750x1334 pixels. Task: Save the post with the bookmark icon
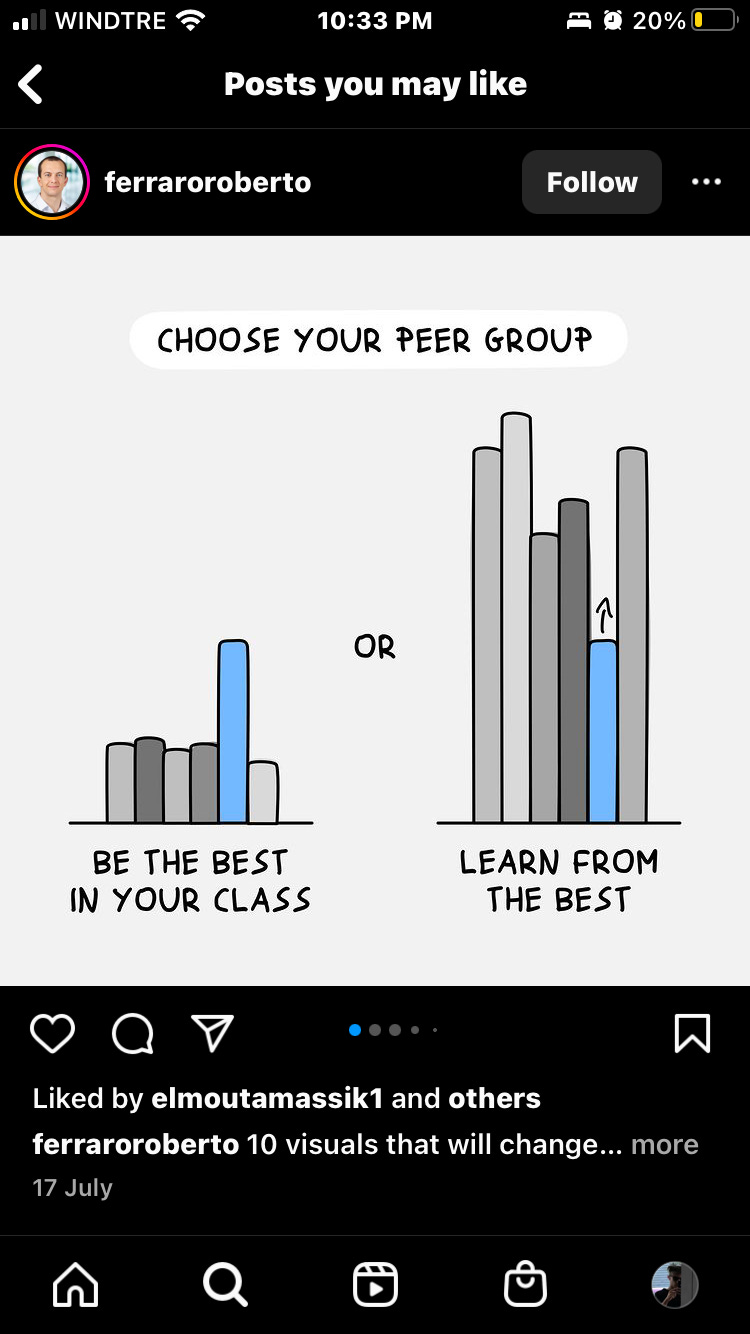point(692,1034)
